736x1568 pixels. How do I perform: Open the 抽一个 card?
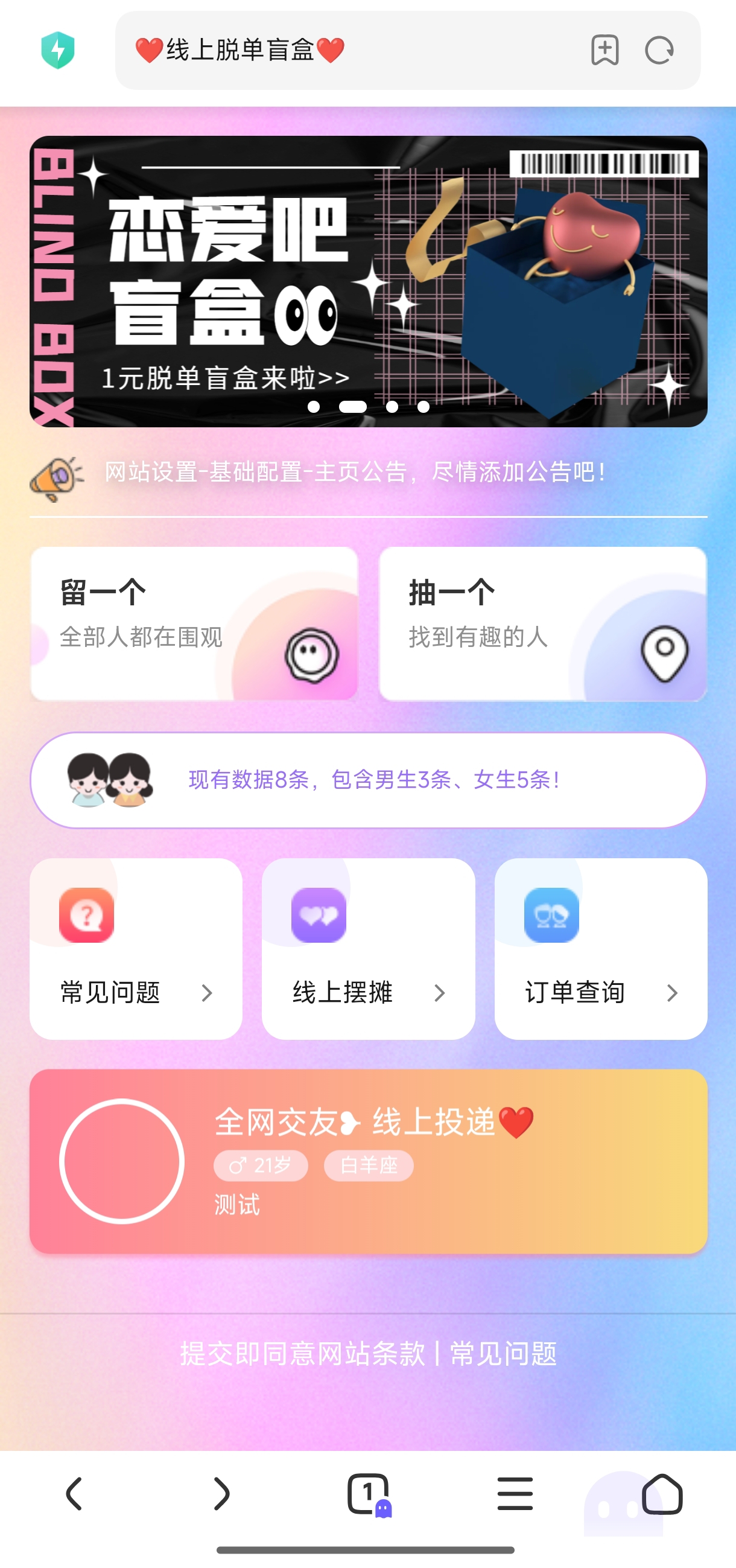click(x=542, y=623)
